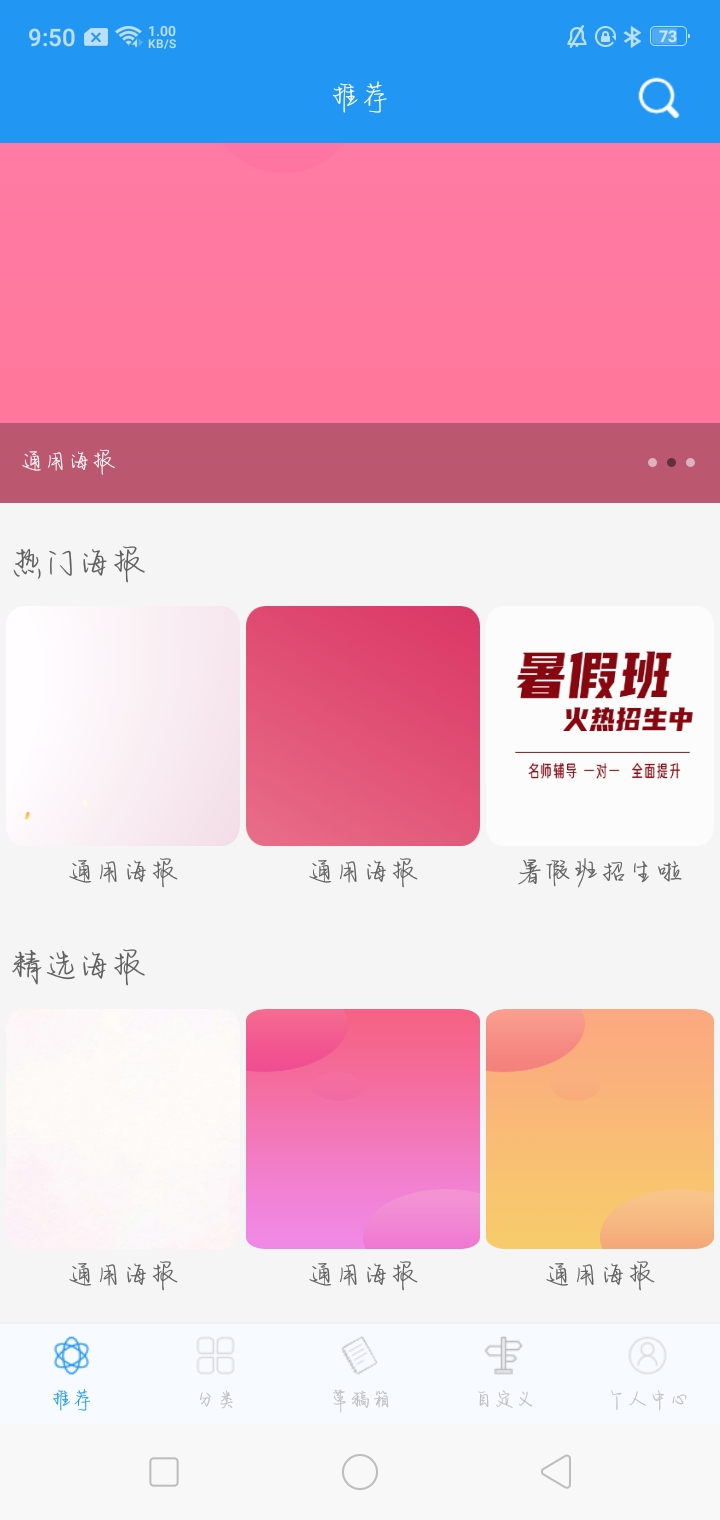This screenshot has height=1520, width=720.
Task: Switch to the 个人中心 tab
Action: click(647, 1372)
